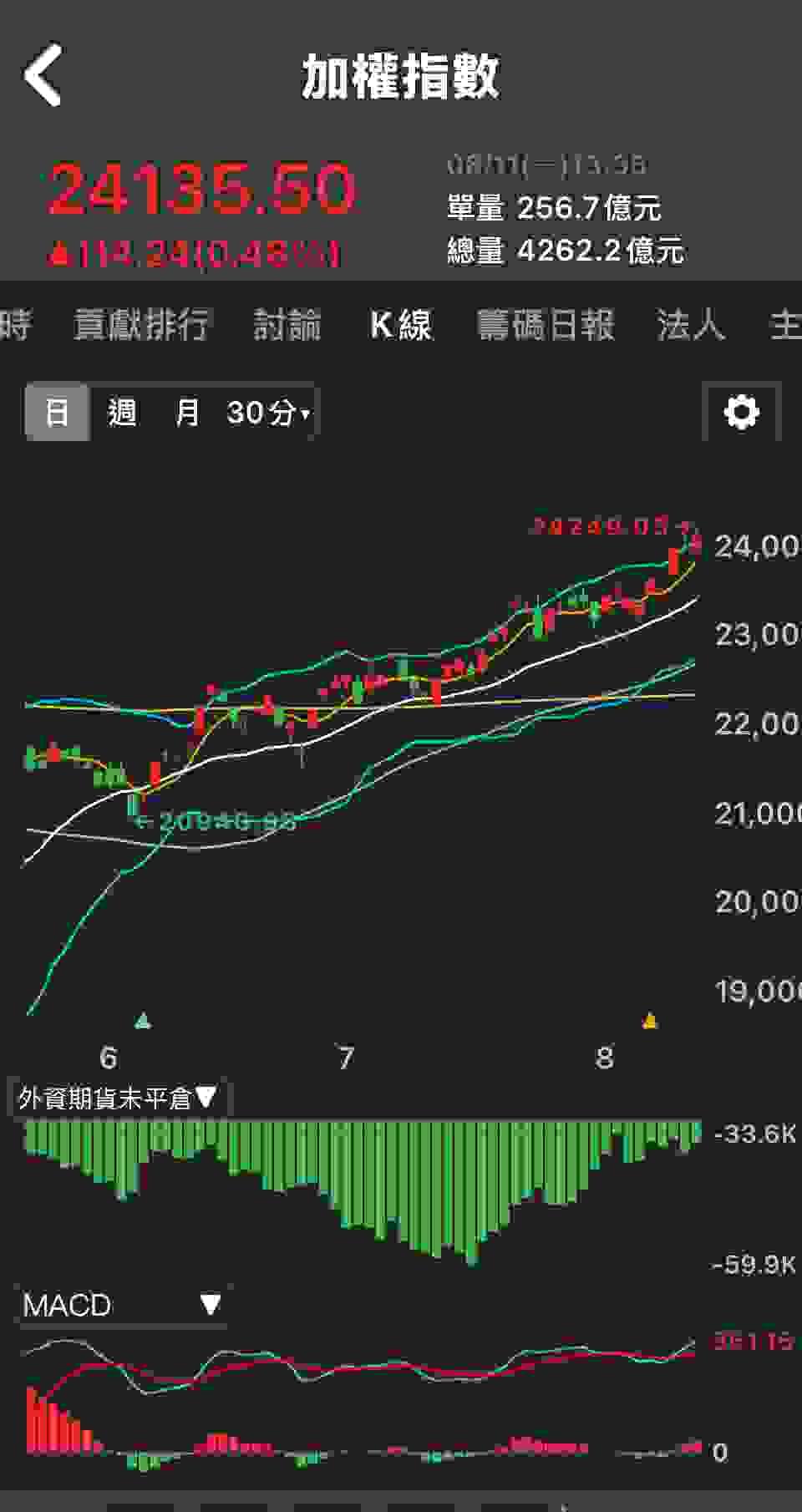Switch chart to 月 period
This screenshot has width=802, height=1512.
point(187,412)
